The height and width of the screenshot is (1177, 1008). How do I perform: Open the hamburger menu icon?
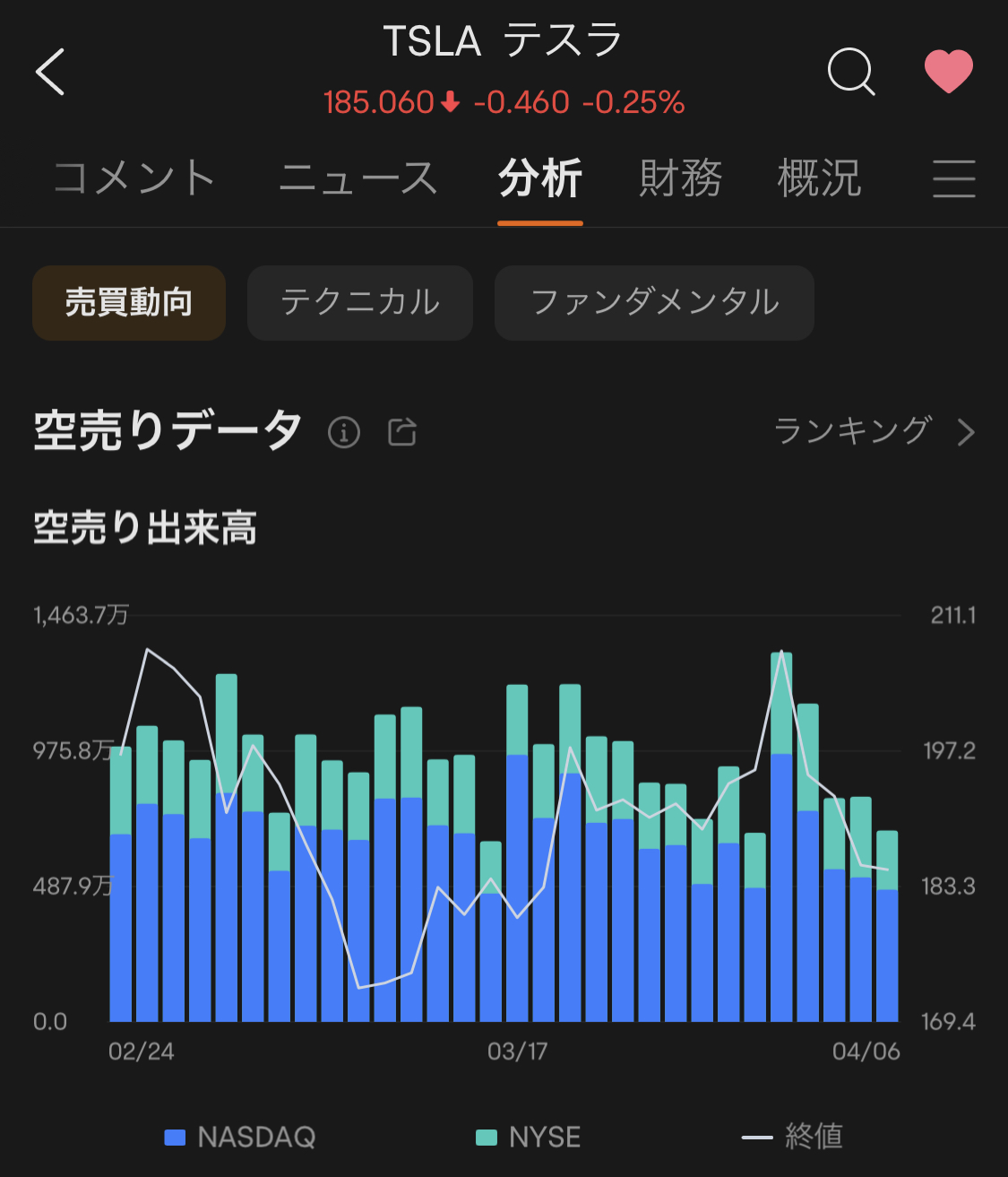(954, 179)
